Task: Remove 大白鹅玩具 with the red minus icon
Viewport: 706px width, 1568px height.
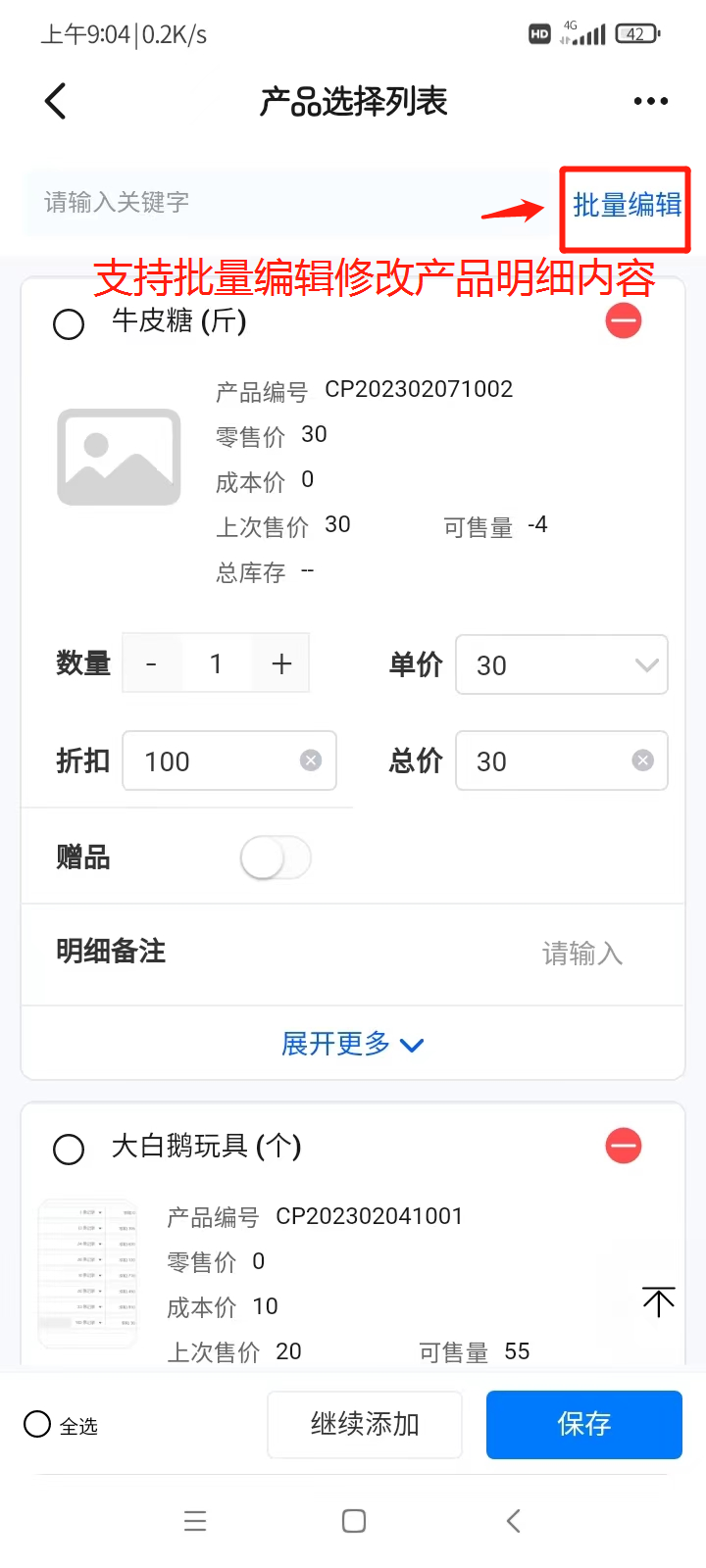Action: (624, 1146)
